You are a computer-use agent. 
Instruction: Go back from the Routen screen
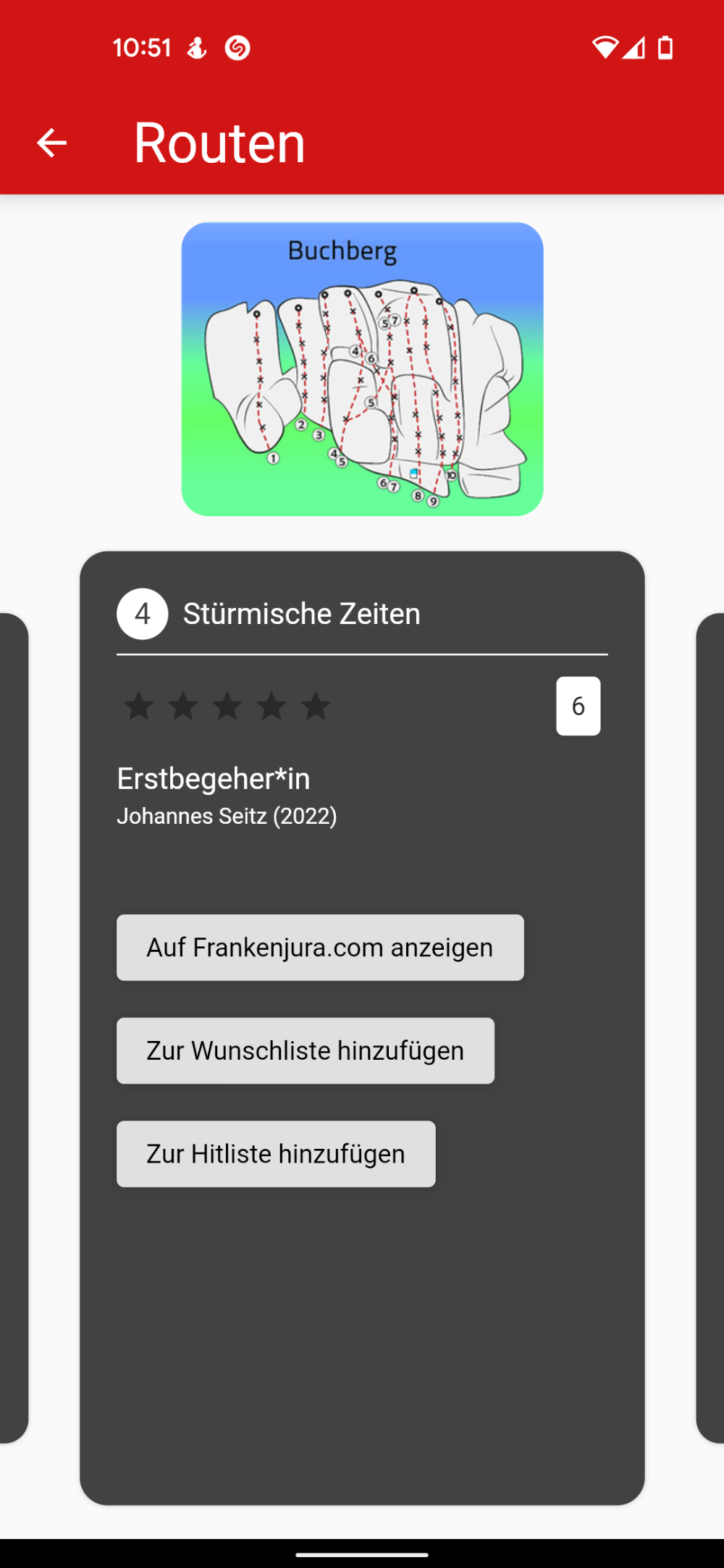[x=52, y=143]
